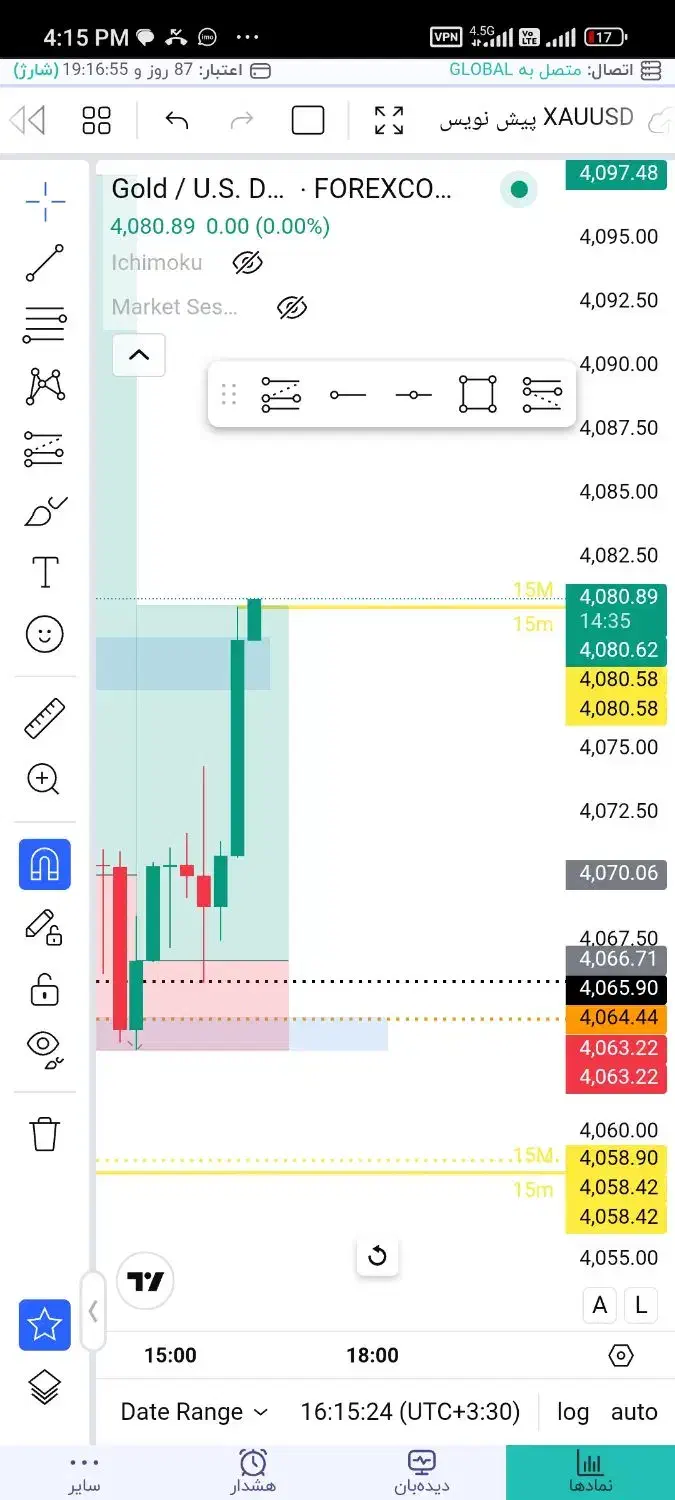Open chart settings hexagon icon
This screenshot has width=675, height=1500.
621,1356
